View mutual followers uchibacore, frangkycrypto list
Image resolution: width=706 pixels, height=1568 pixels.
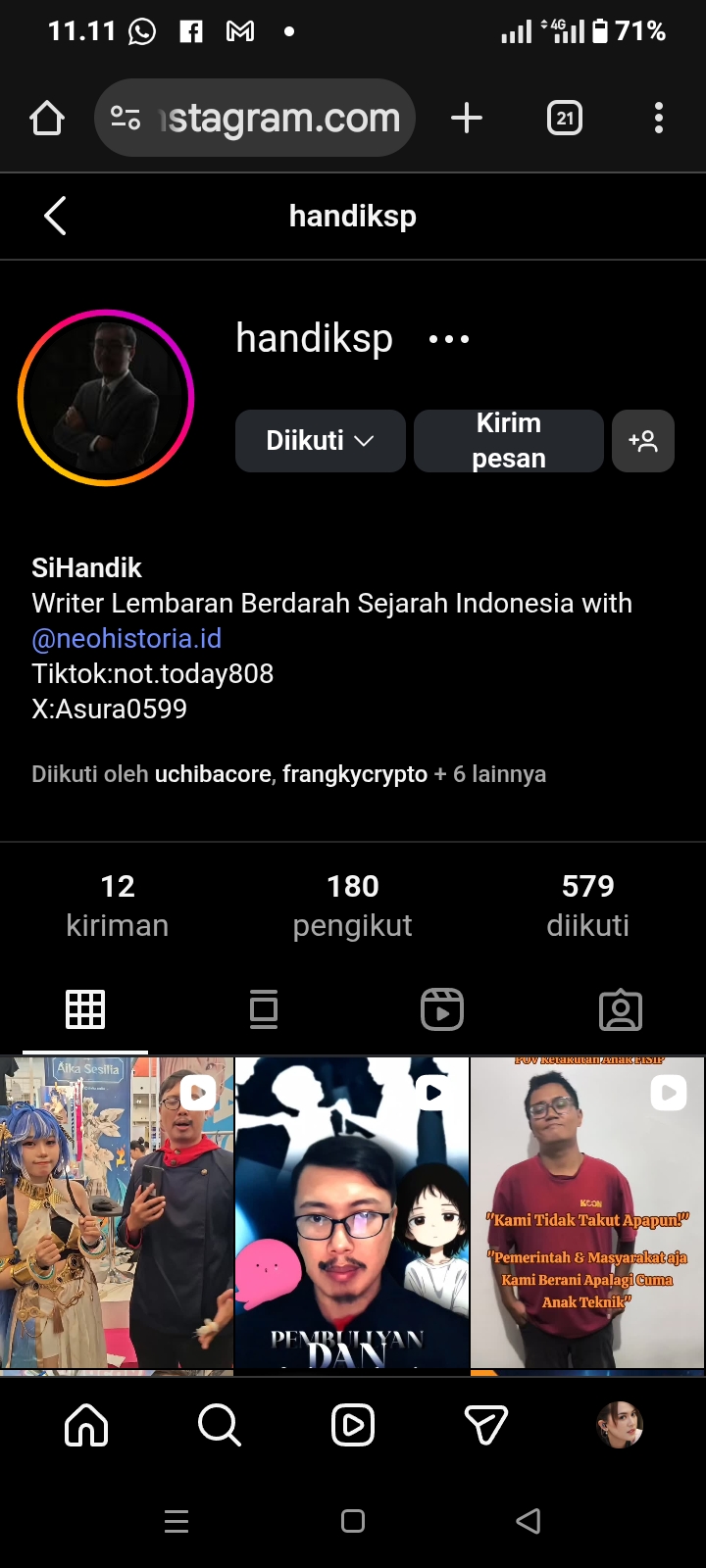[288, 774]
